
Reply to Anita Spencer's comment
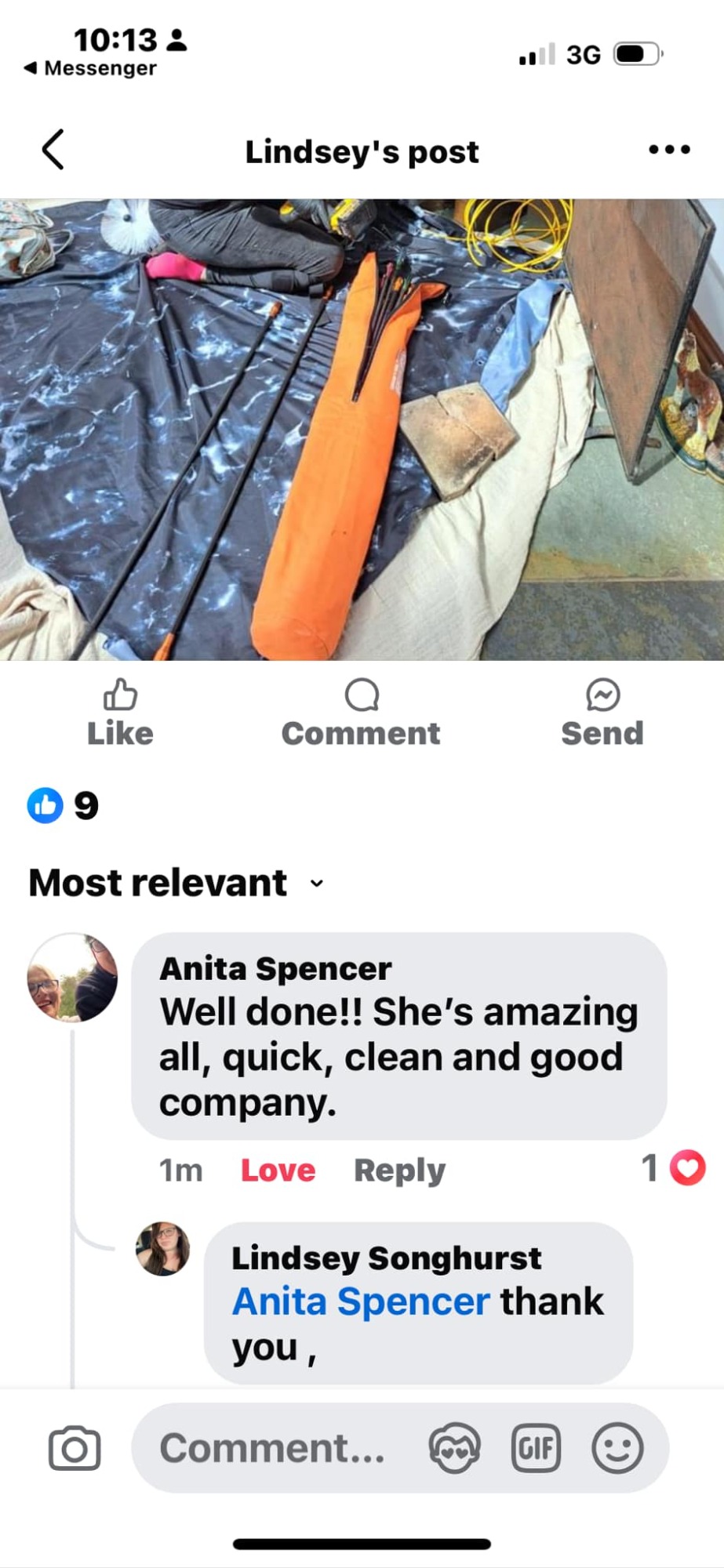(x=399, y=1171)
